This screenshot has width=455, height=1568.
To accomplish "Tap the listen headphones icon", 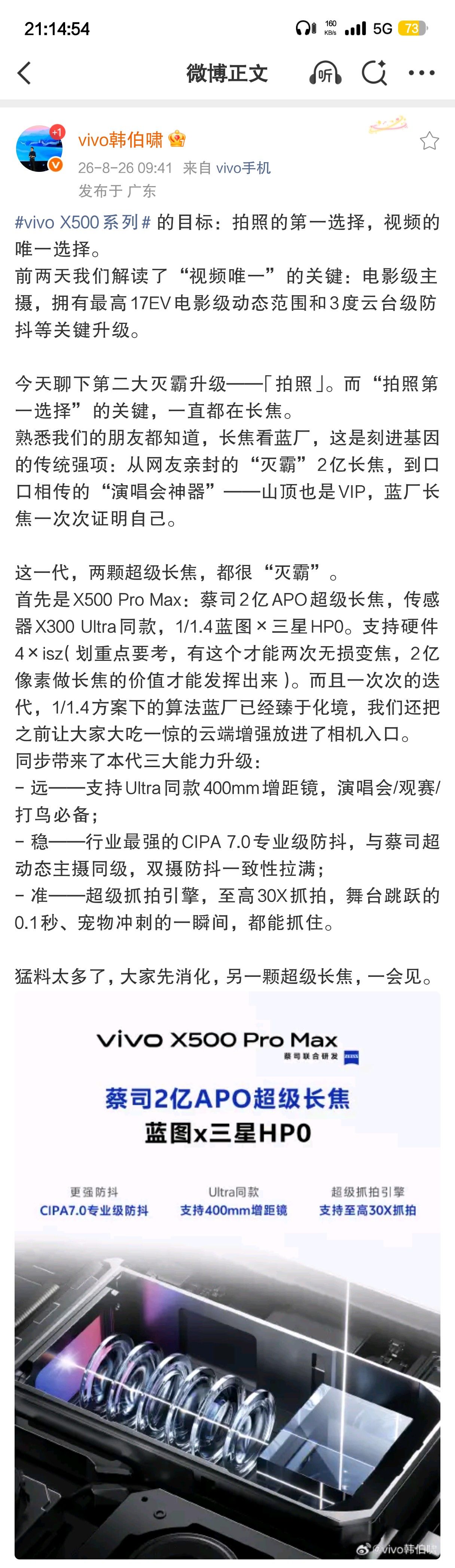I will tap(325, 73).
